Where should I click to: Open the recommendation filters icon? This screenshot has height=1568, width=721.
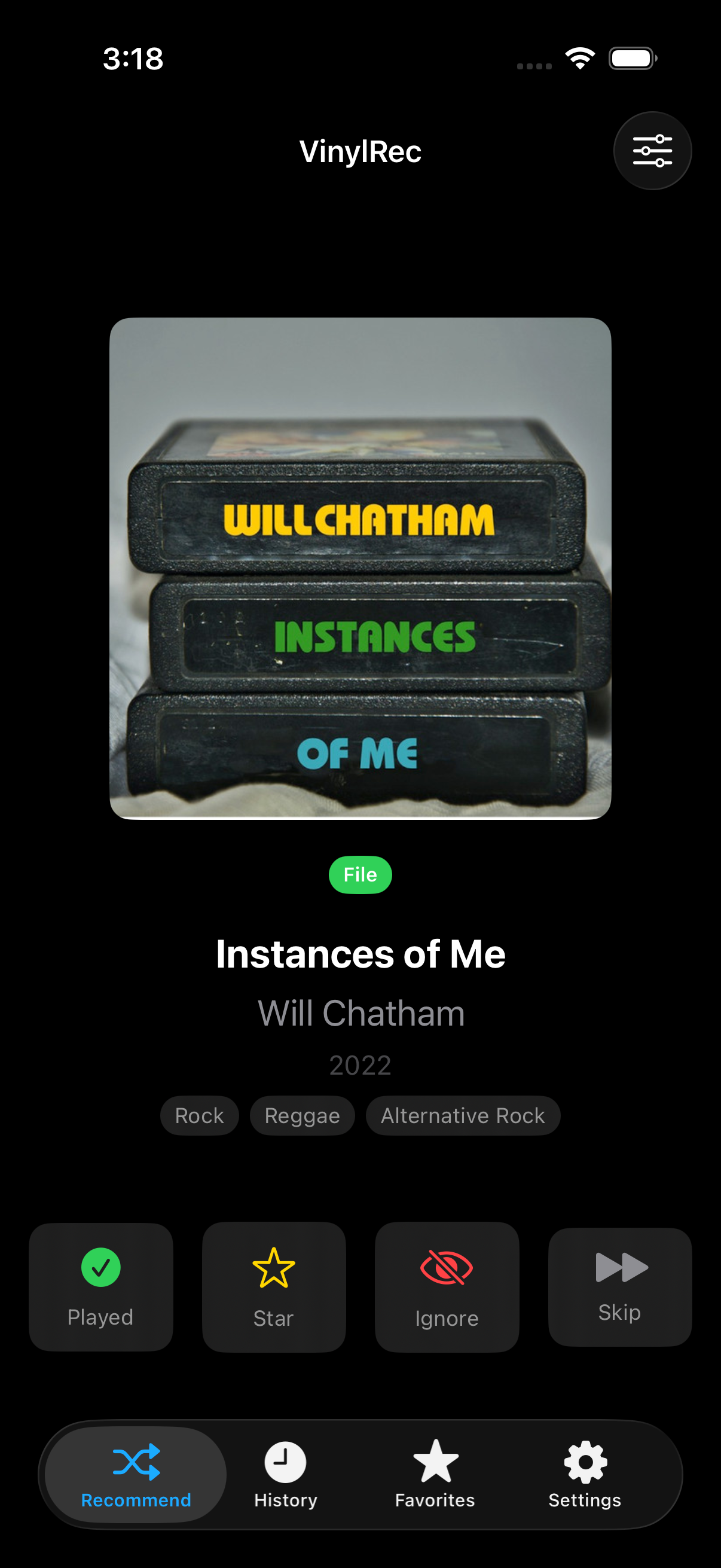coord(652,150)
